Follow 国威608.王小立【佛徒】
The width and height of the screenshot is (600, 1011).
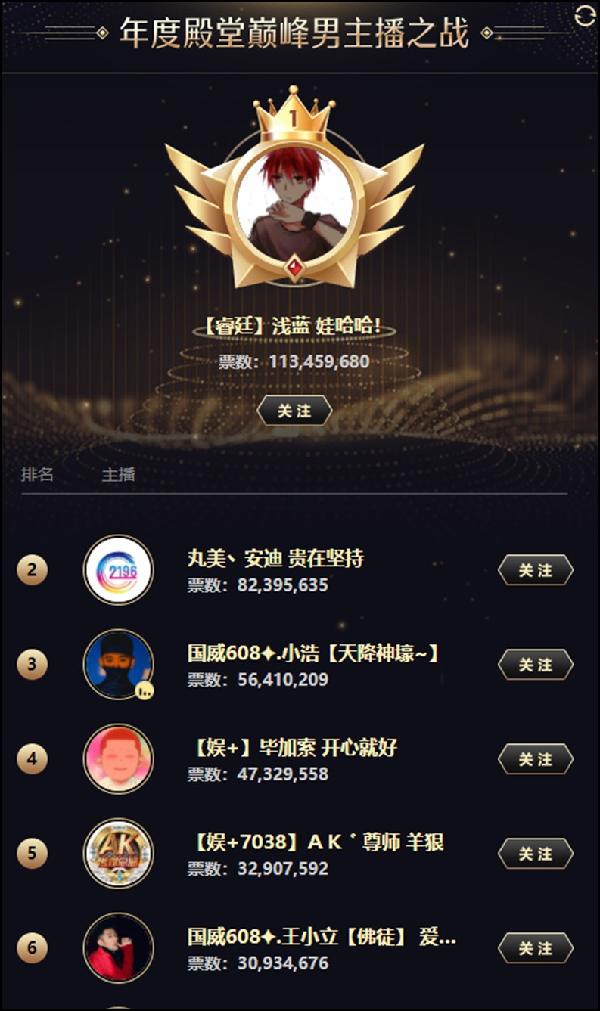[x=535, y=948]
